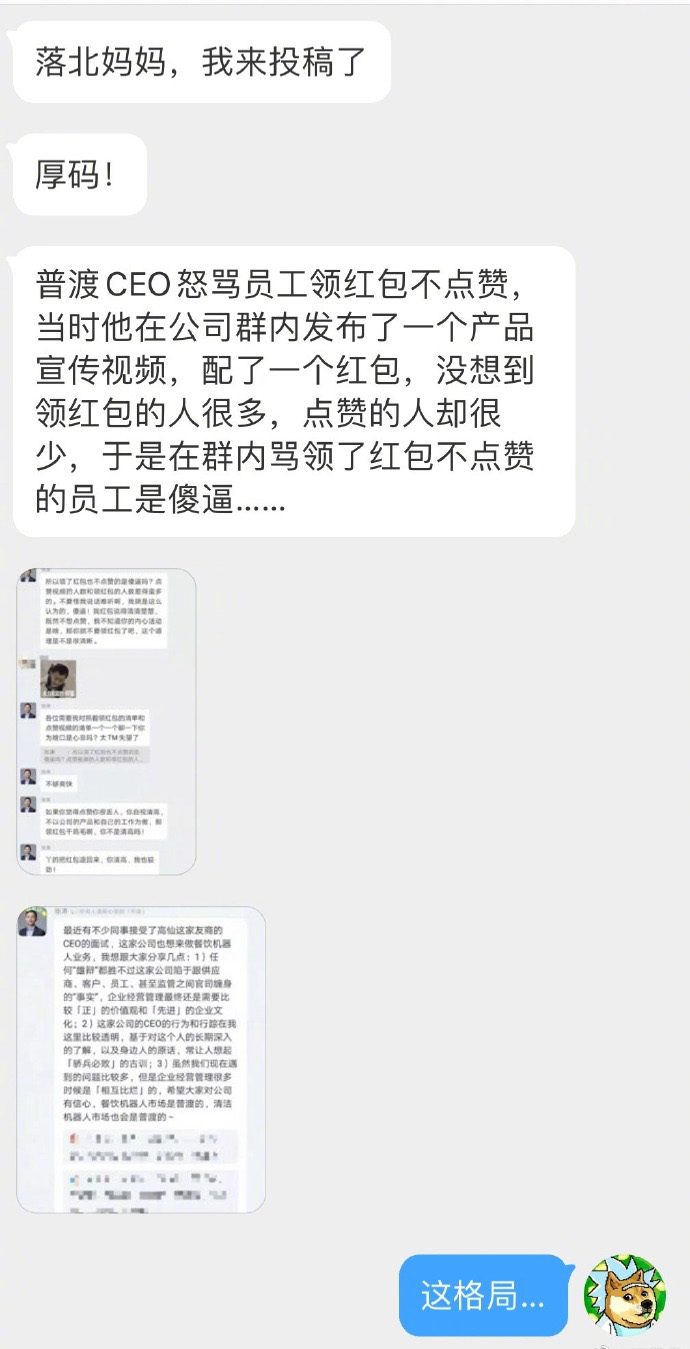Open the Shiba dog avatar profile

pos(624,1294)
